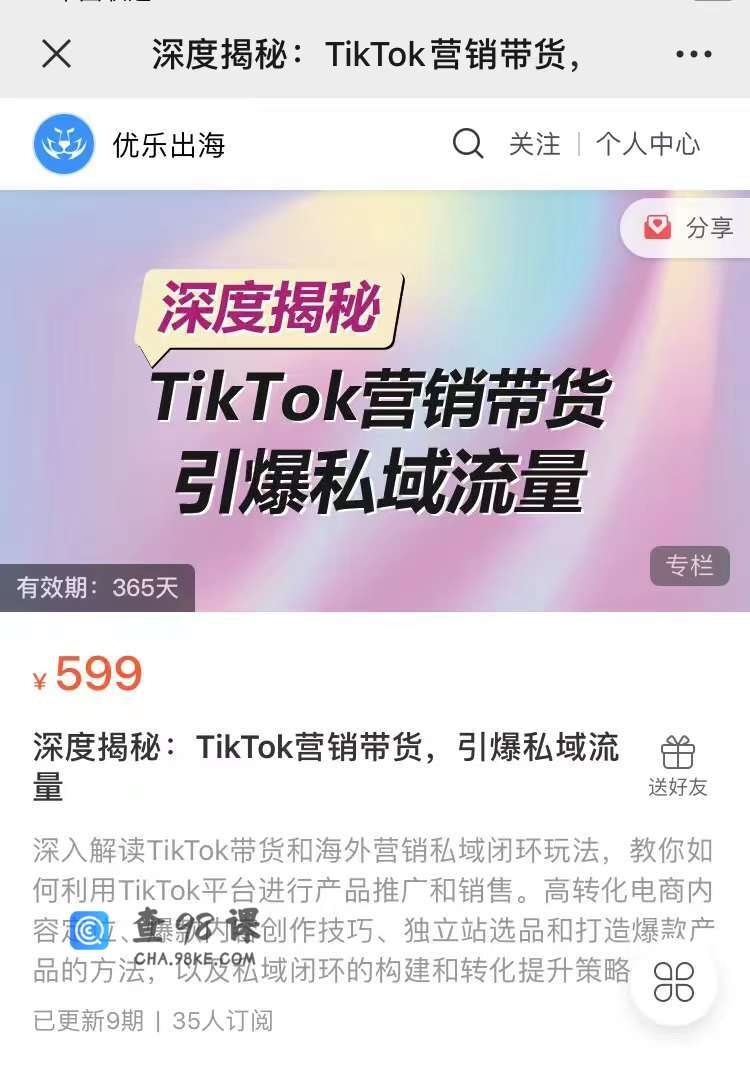Follow the account via 关注

coord(534,144)
